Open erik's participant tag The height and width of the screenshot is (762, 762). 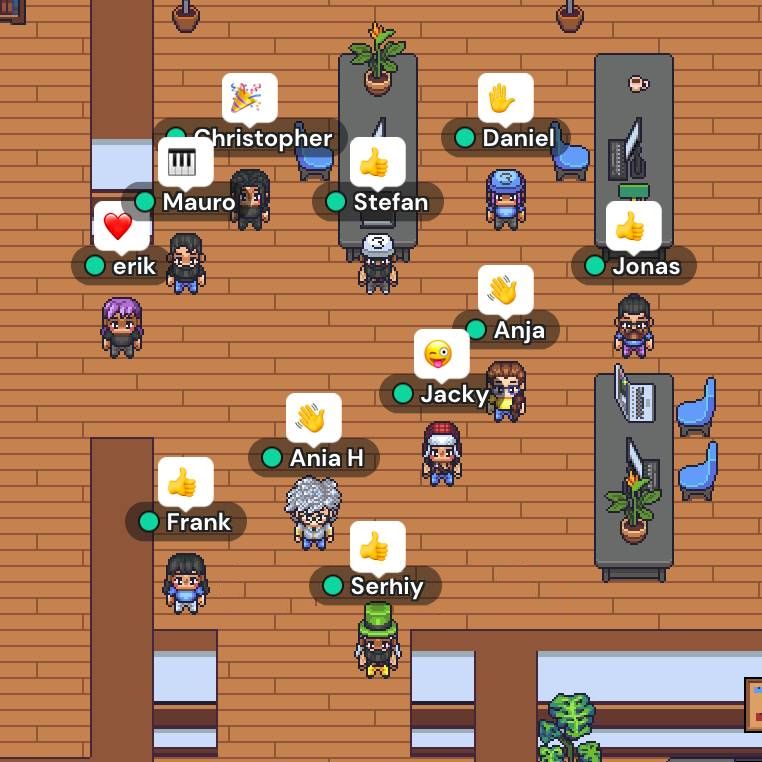tap(122, 266)
